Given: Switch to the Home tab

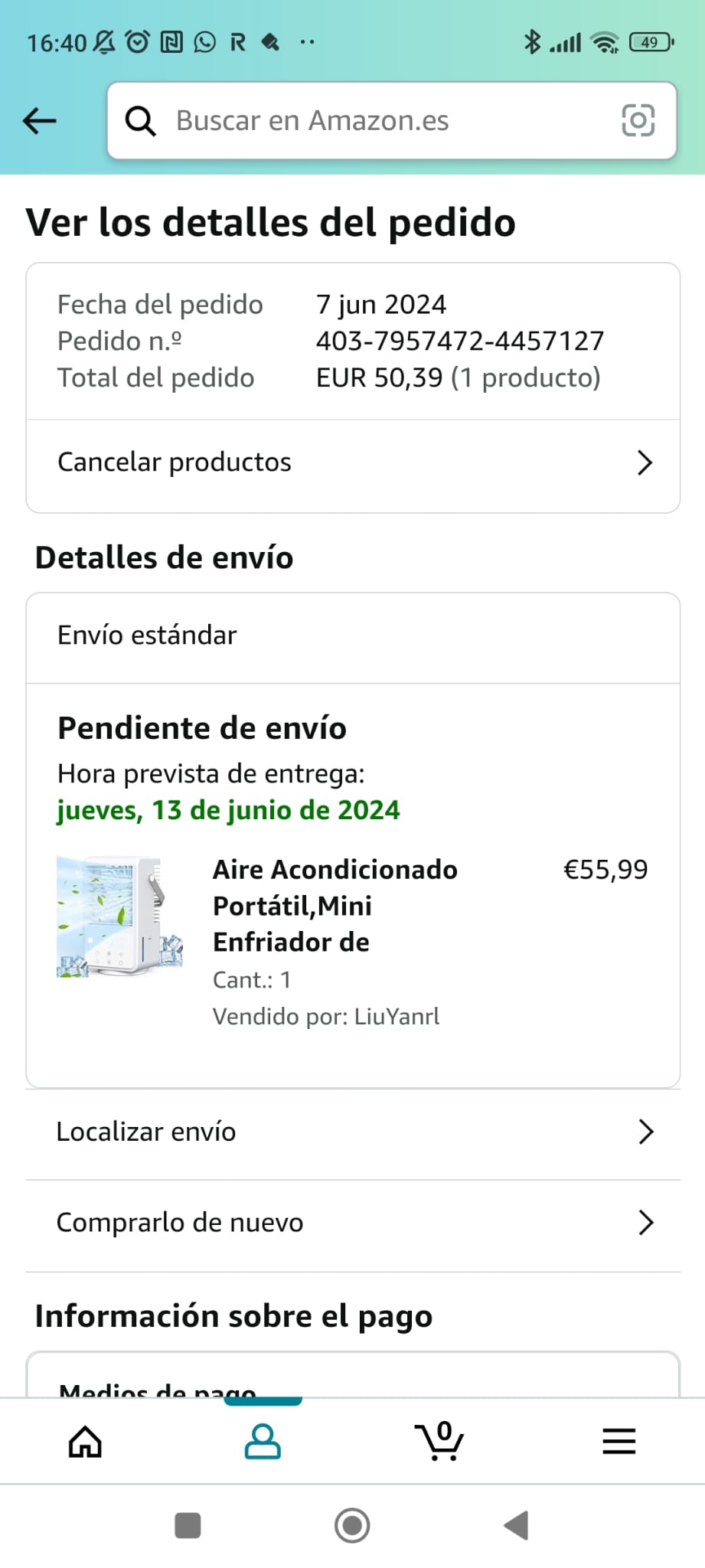Looking at the screenshot, I should [86, 1442].
